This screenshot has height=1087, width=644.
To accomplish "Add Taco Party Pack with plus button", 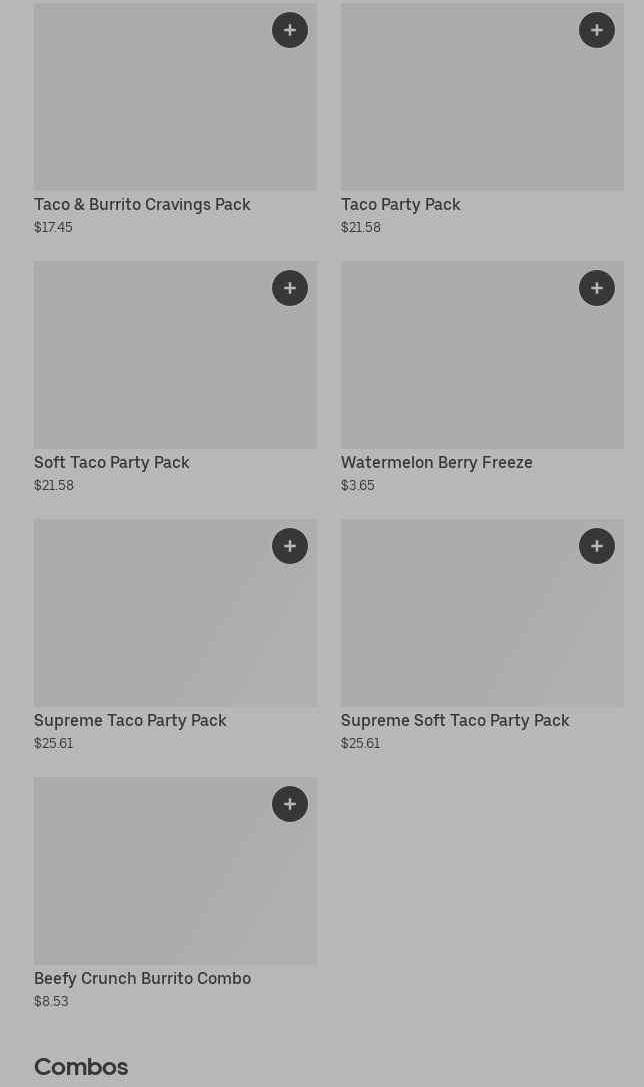I will pos(597,30).
